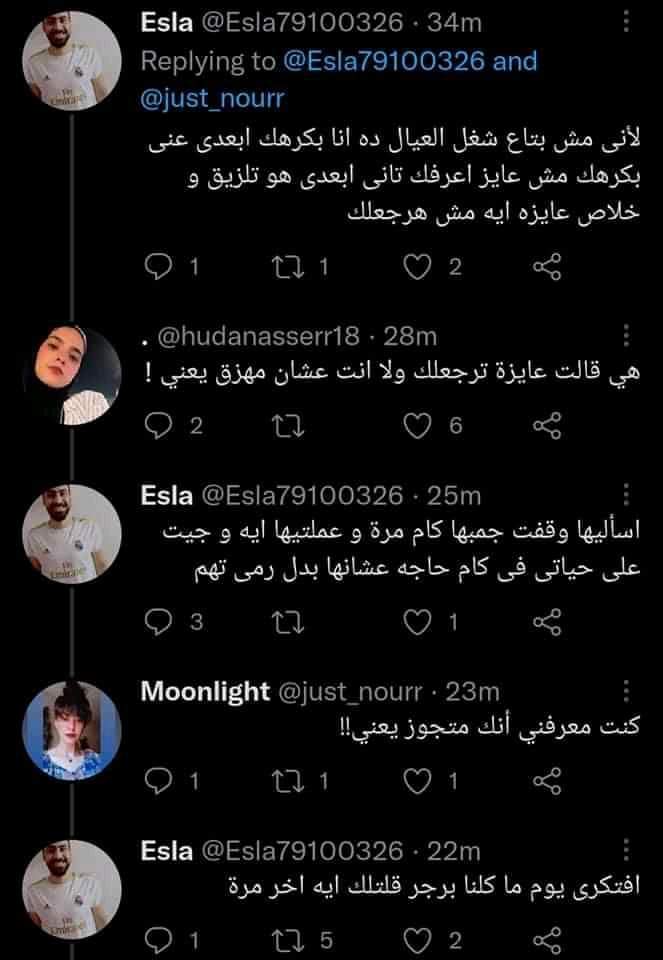Open overflow menu on Moonlight's tweet
663x960 pixels.
[x=626, y=691]
